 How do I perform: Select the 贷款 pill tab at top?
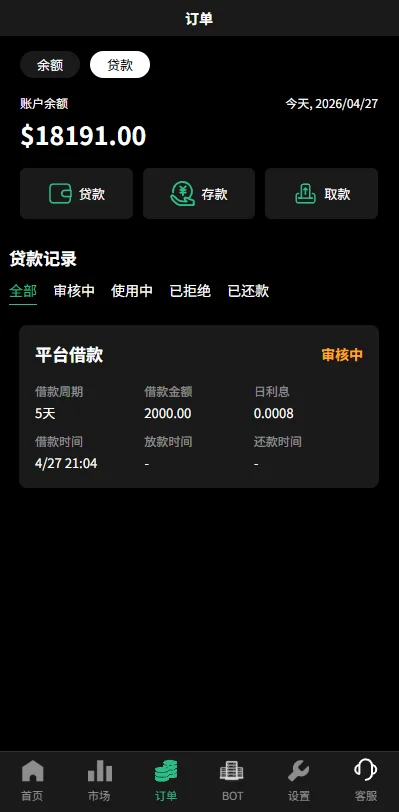(120, 65)
